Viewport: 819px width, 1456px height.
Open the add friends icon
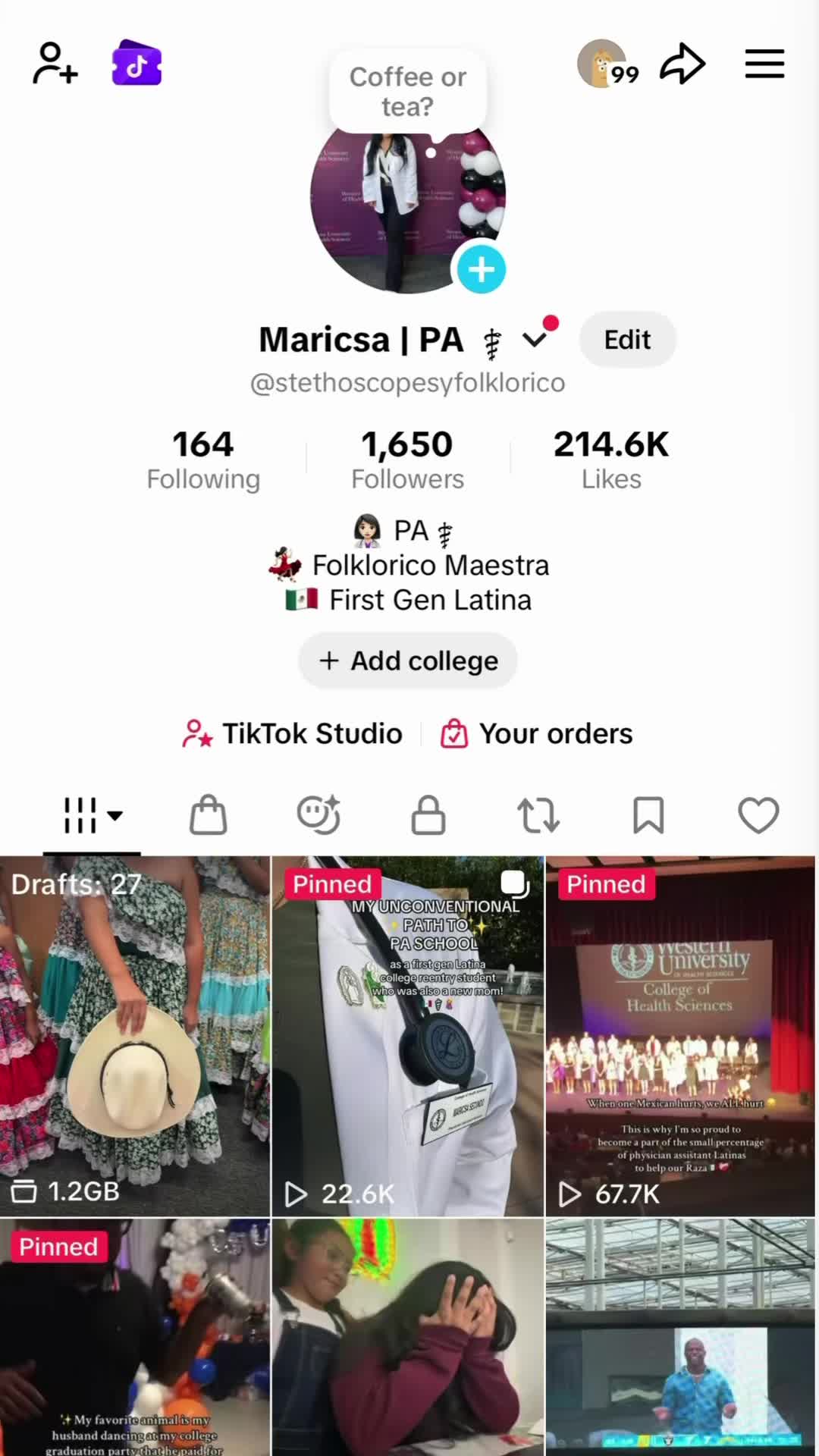[55, 63]
